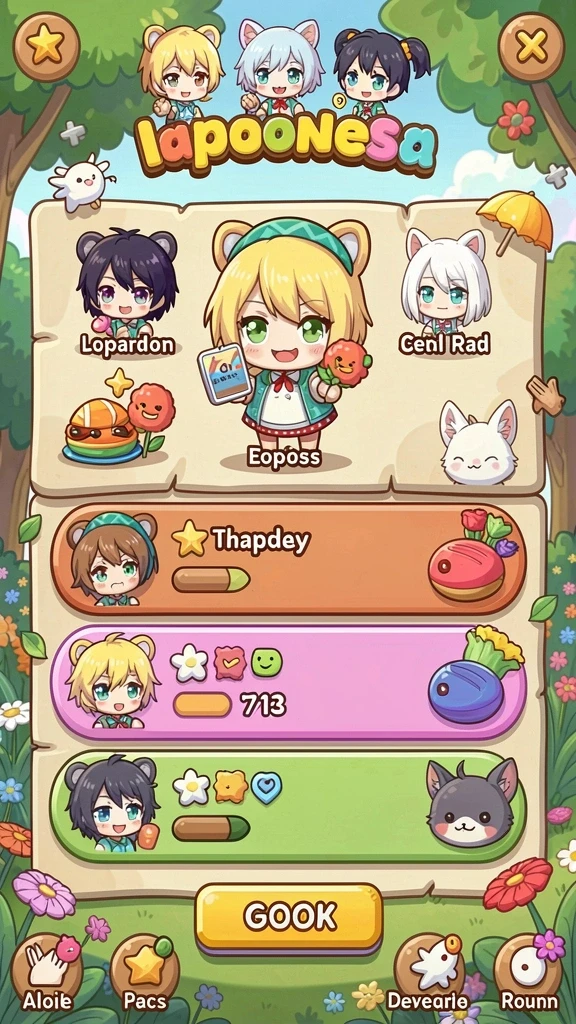
Task: Switch to the Aloie tab
Action: point(47,973)
